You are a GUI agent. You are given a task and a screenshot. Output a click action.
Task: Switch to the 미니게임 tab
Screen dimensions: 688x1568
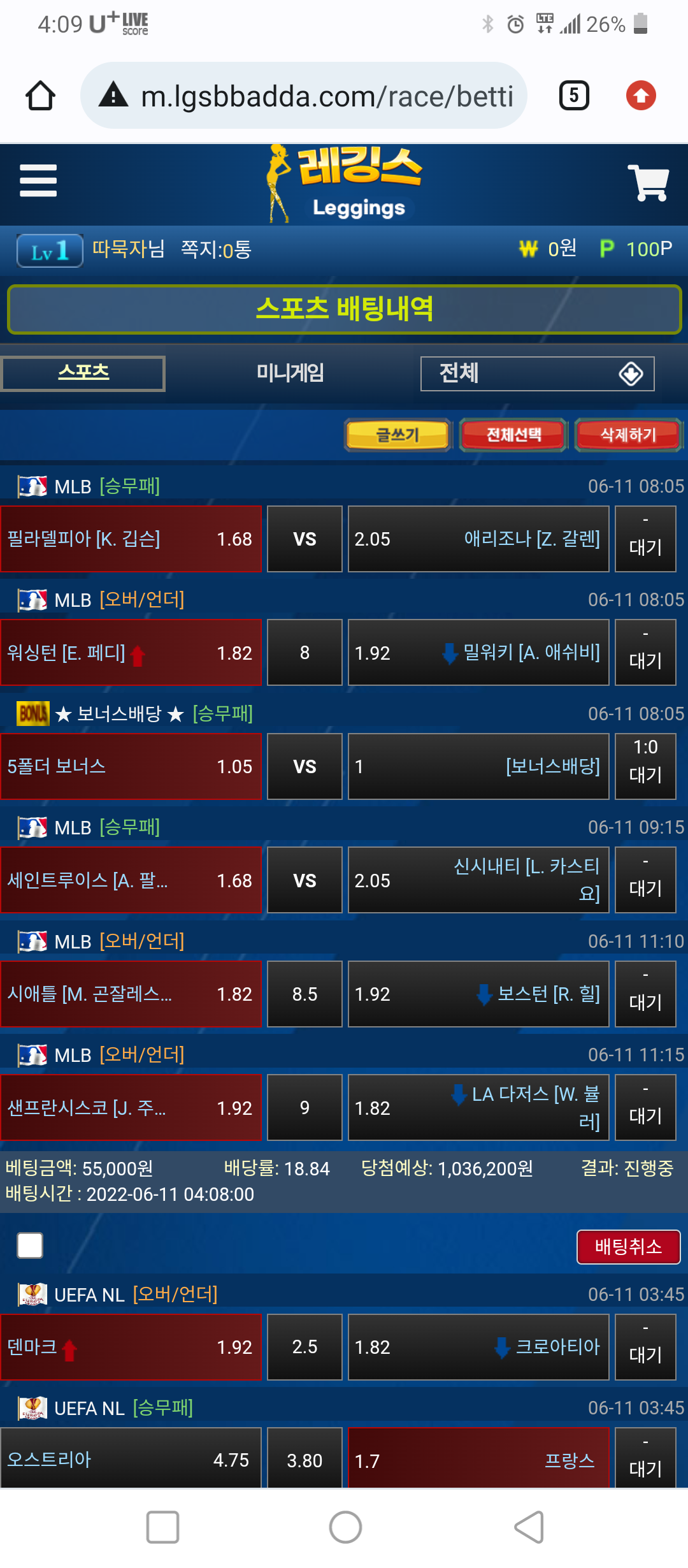[x=290, y=373]
